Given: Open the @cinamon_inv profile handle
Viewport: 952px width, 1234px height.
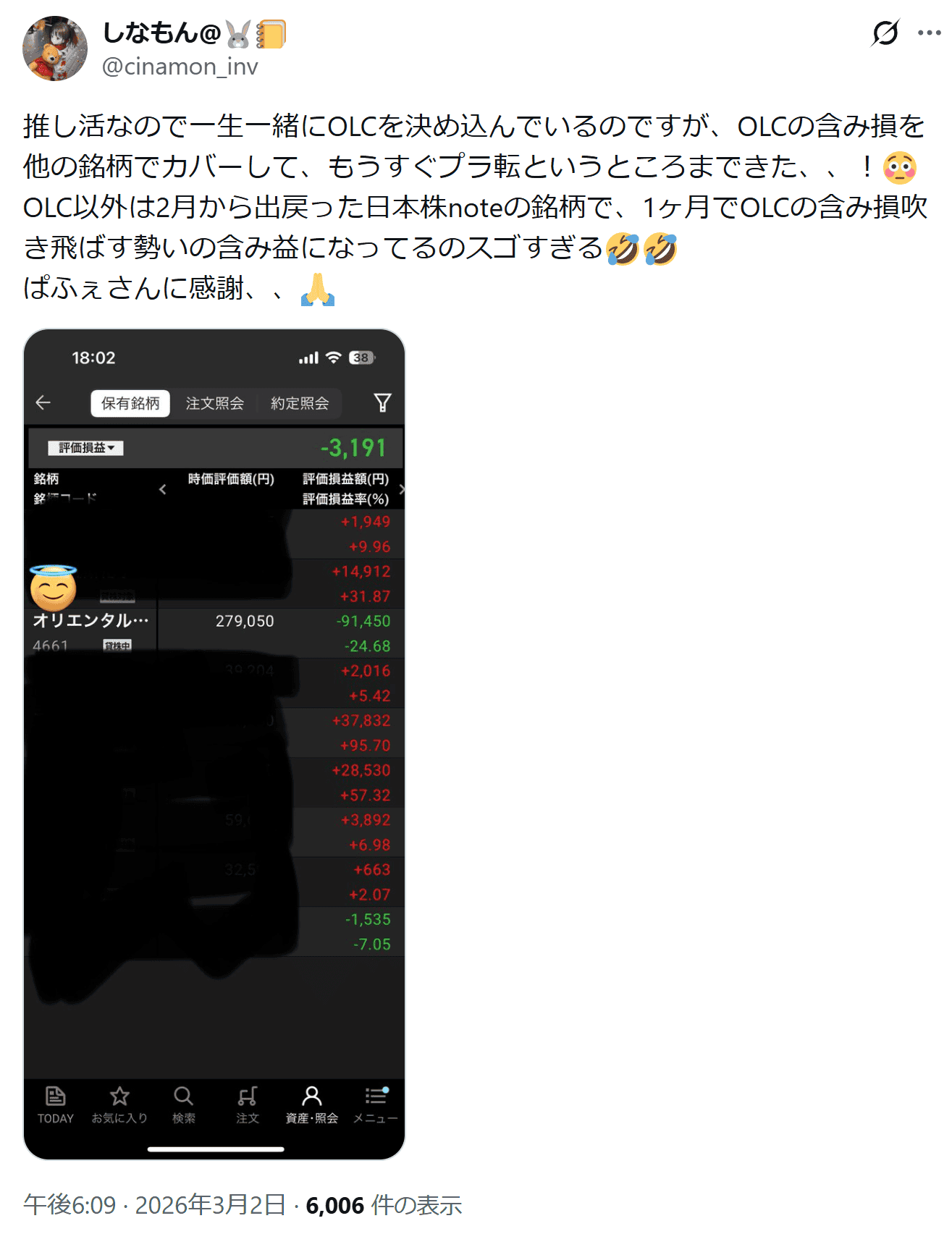Looking at the screenshot, I should point(180,67).
